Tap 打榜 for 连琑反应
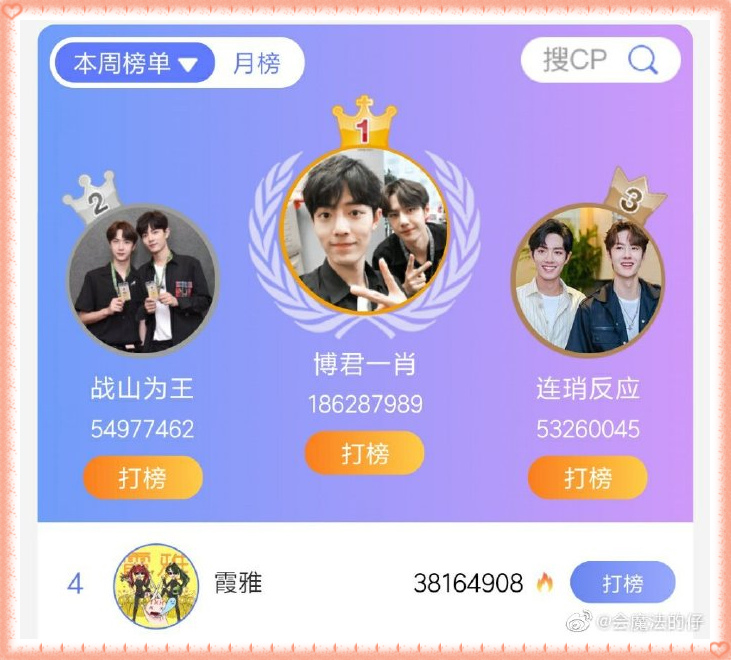Viewport: 731px width, 660px height. pos(587,478)
